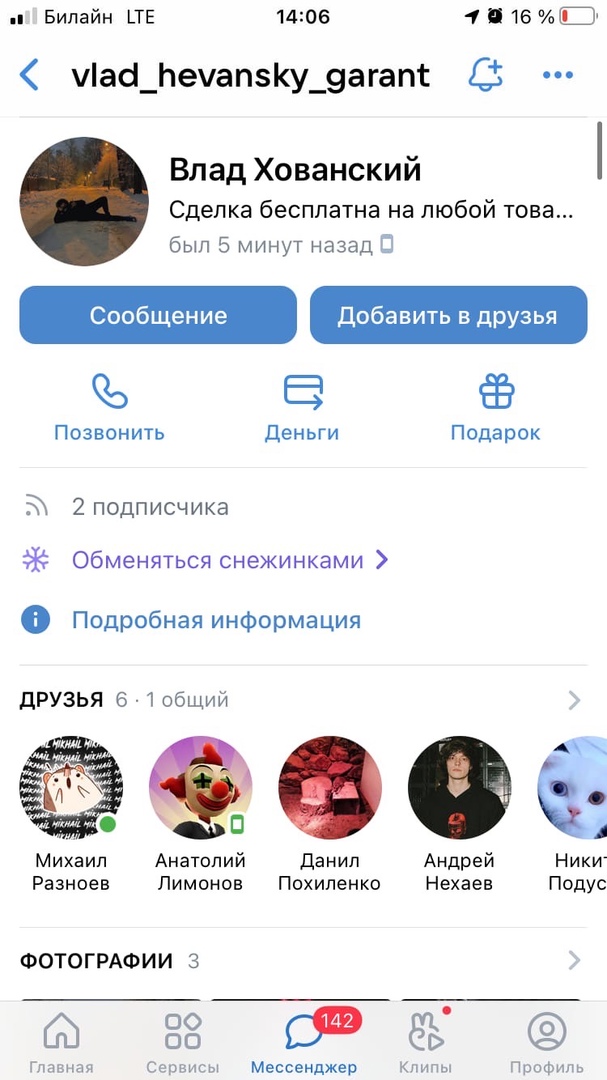Open friend Данил Похиленко's profile
This screenshot has height=1080, width=607.
(329, 790)
